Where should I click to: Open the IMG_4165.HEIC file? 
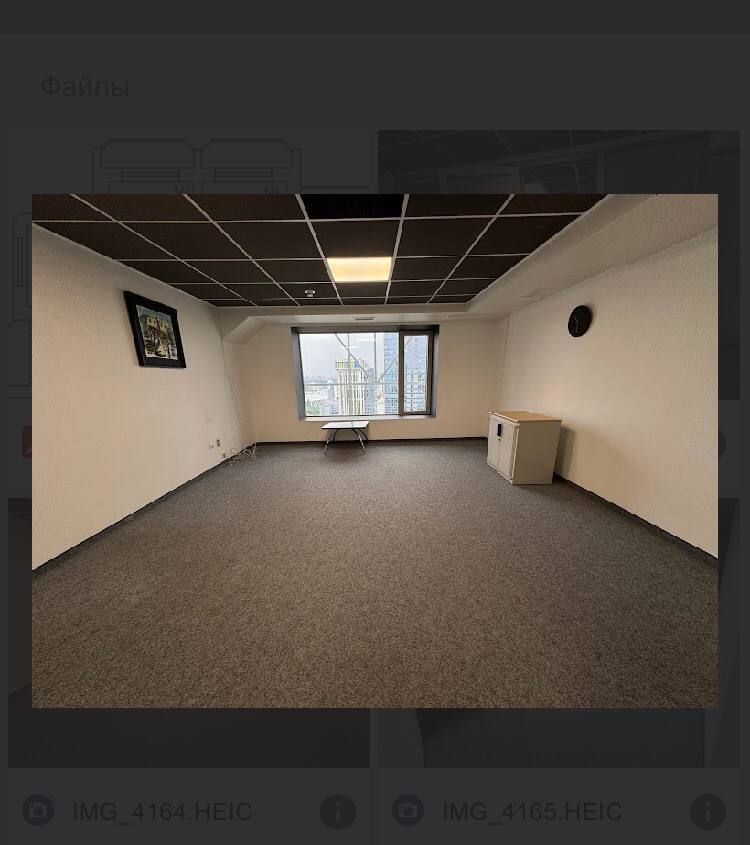[x=532, y=811]
